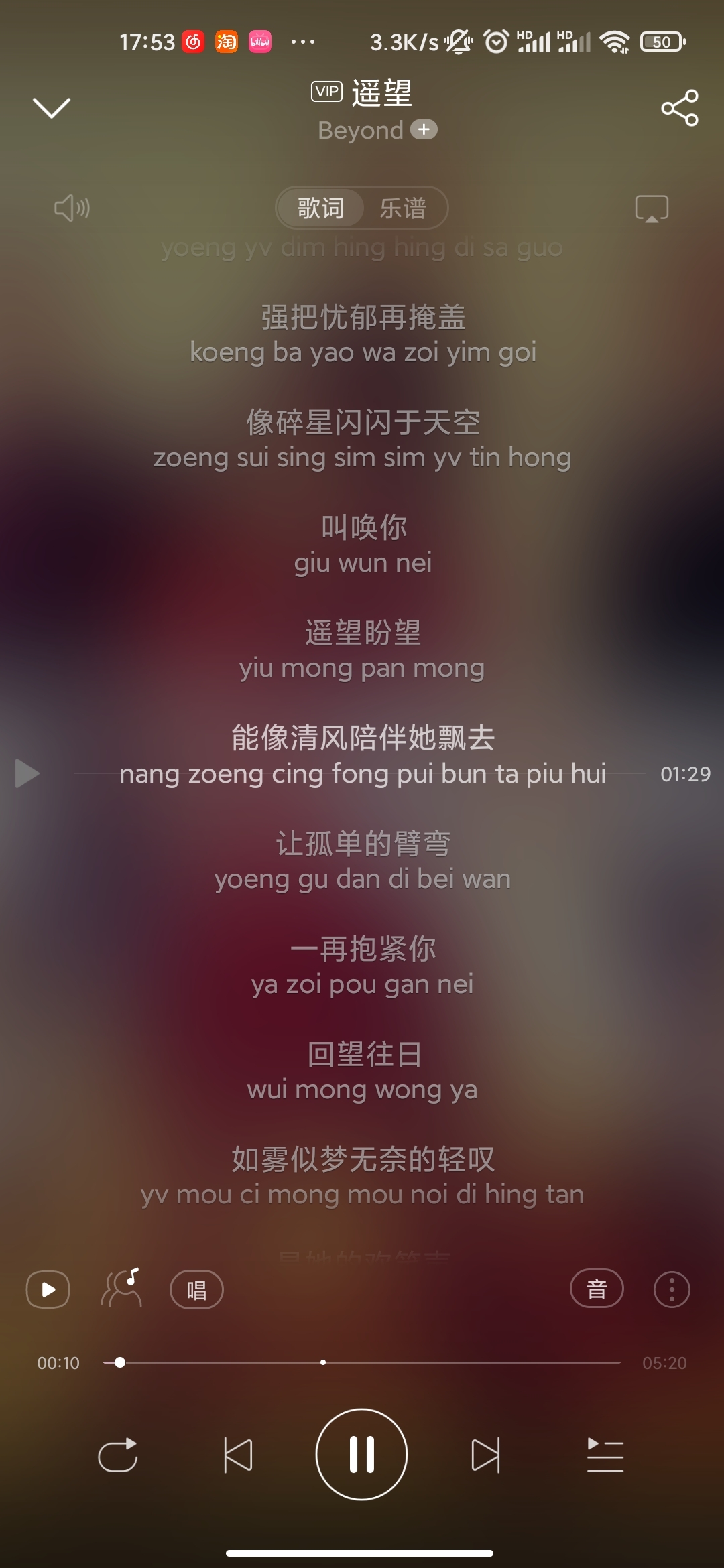Skip to the next track
Image resolution: width=724 pixels, height=1568 pixels.
click(485, 1455)
